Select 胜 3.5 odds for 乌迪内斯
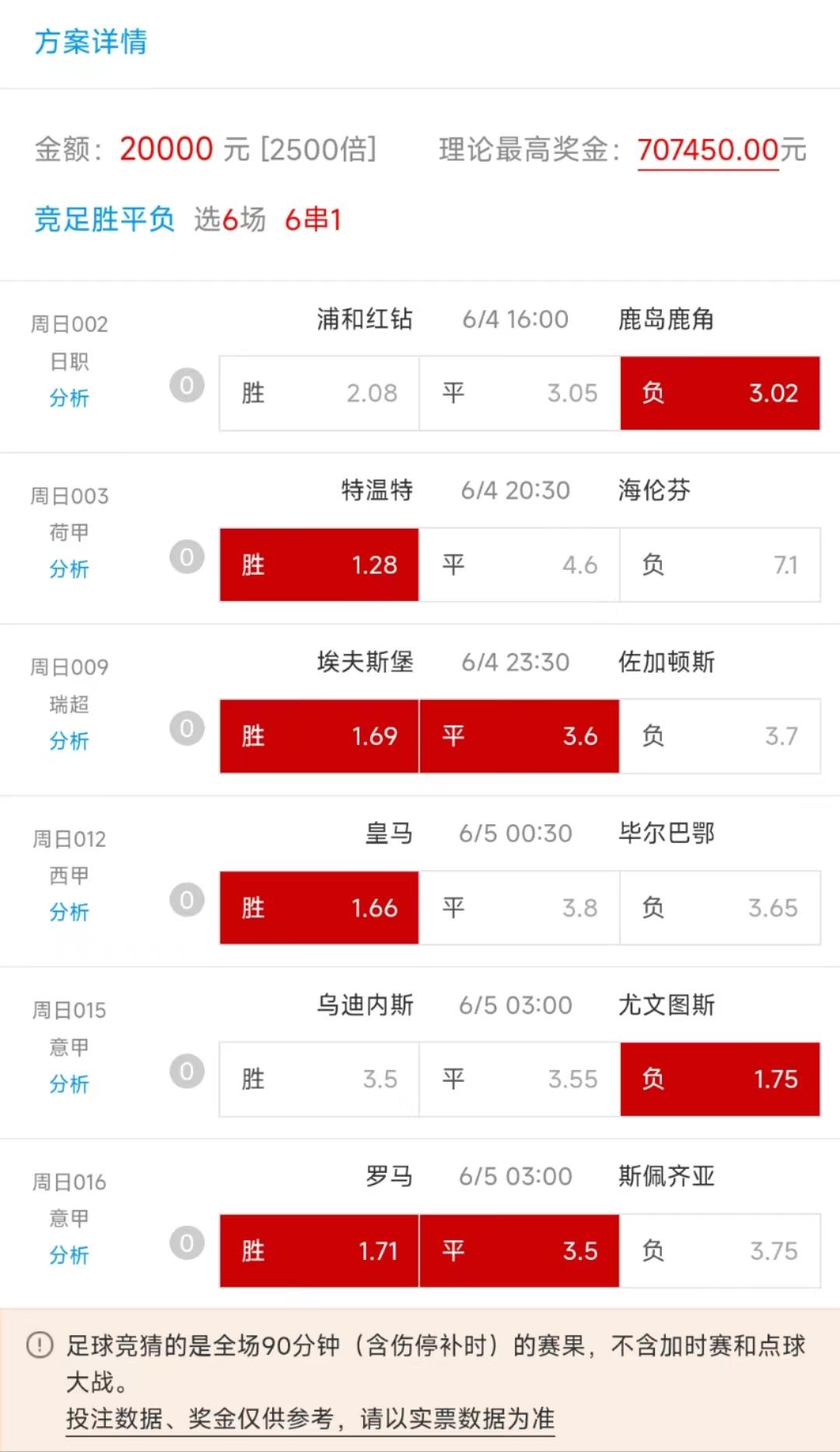 coord(319,1079)
